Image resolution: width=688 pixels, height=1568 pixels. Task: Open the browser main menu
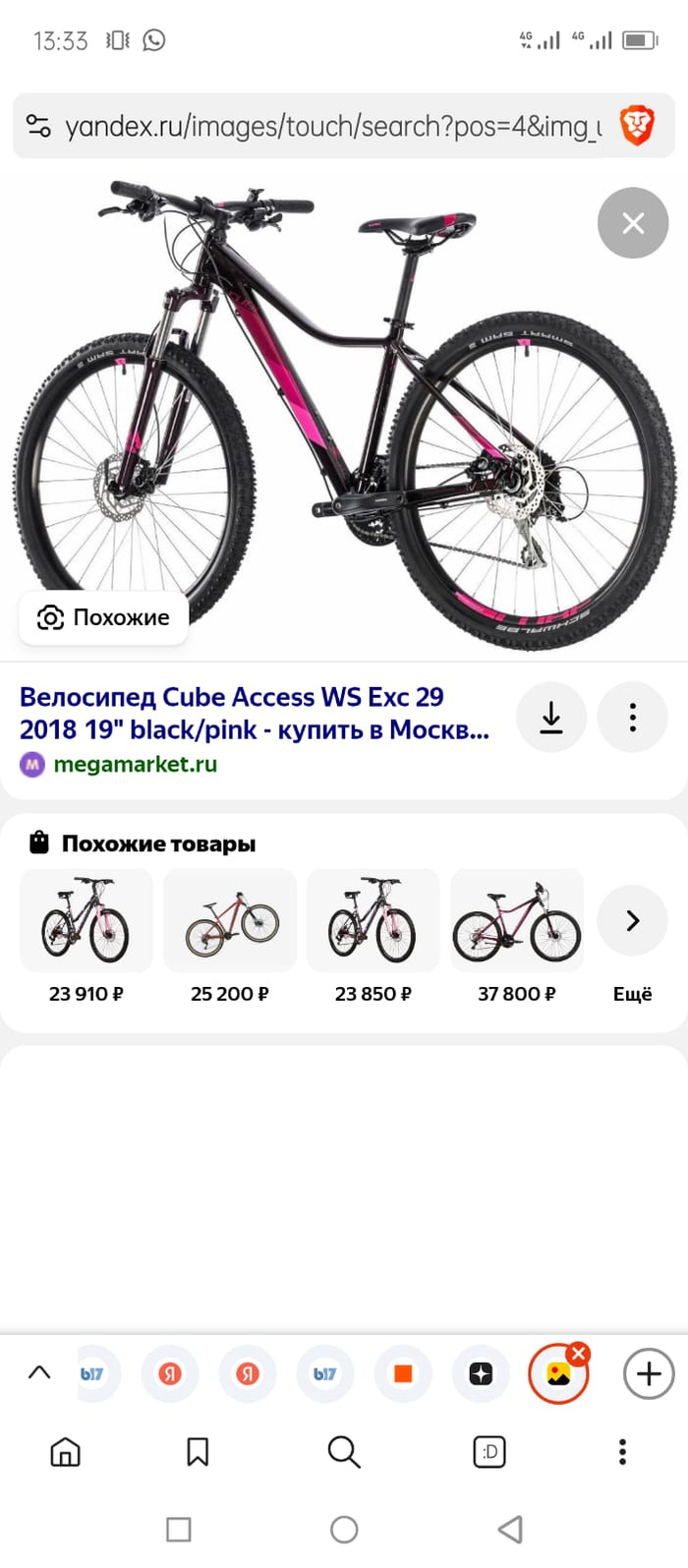pyautogui.click(x=622, y=1451)
